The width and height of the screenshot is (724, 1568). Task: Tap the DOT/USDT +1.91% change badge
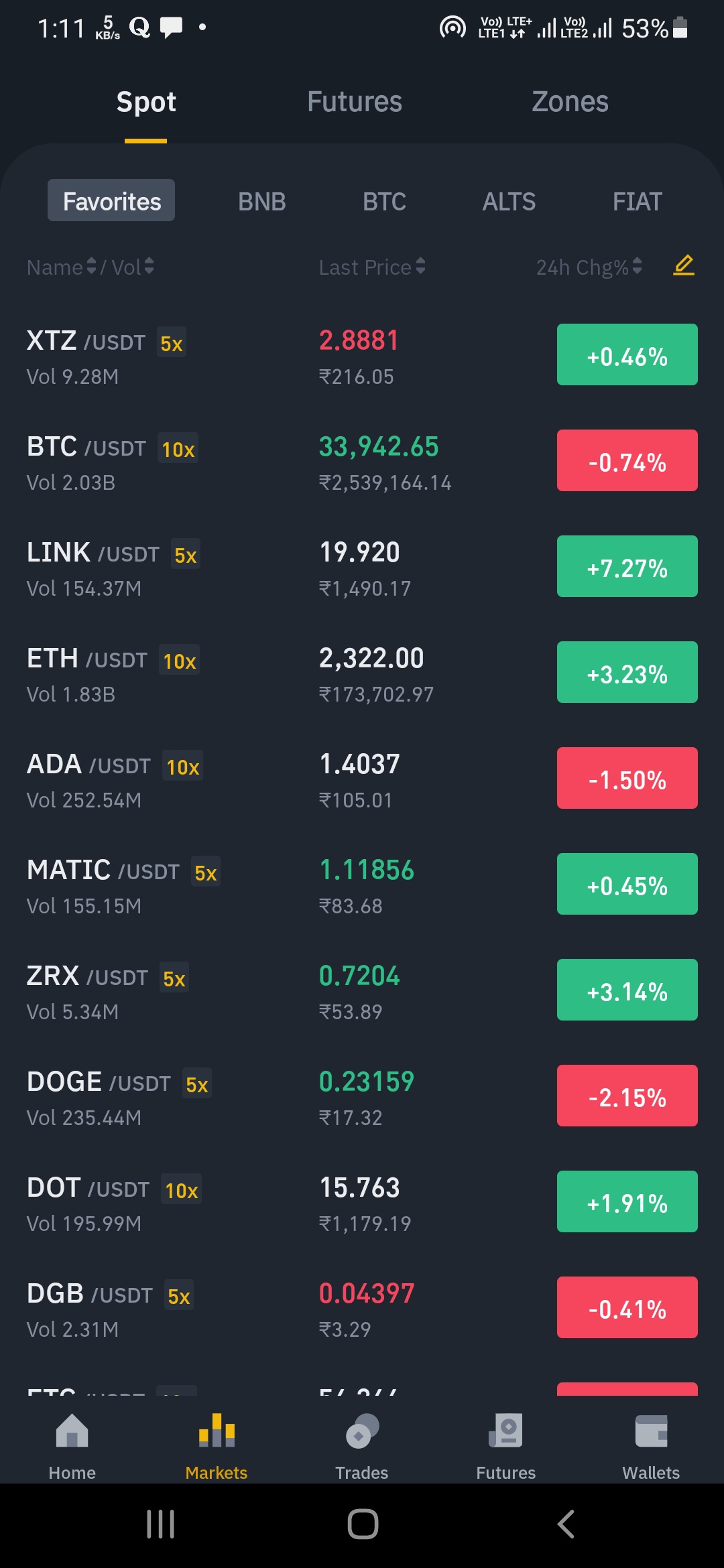tap(627, 1202)
